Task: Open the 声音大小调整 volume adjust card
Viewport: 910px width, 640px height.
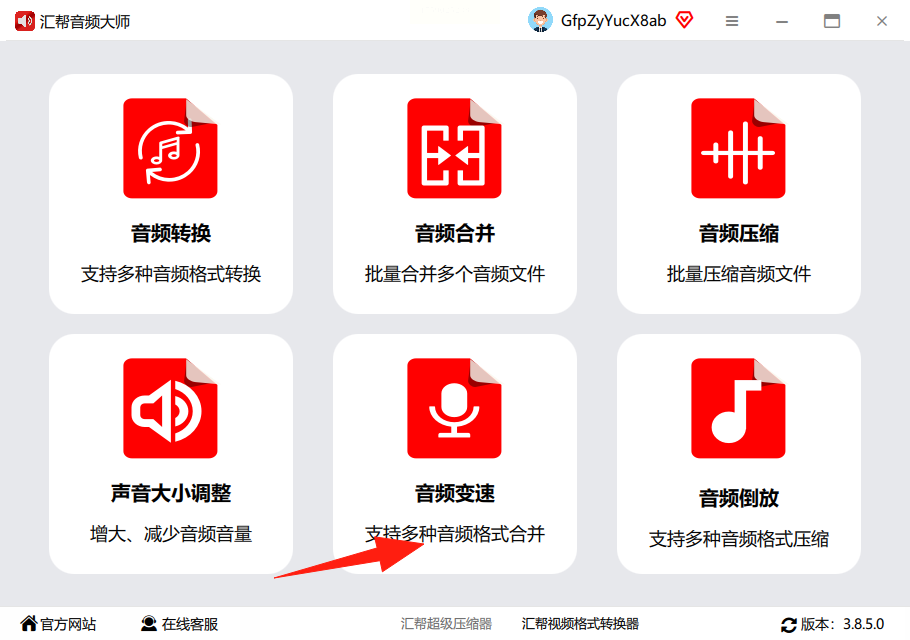Action: (171, 453)
